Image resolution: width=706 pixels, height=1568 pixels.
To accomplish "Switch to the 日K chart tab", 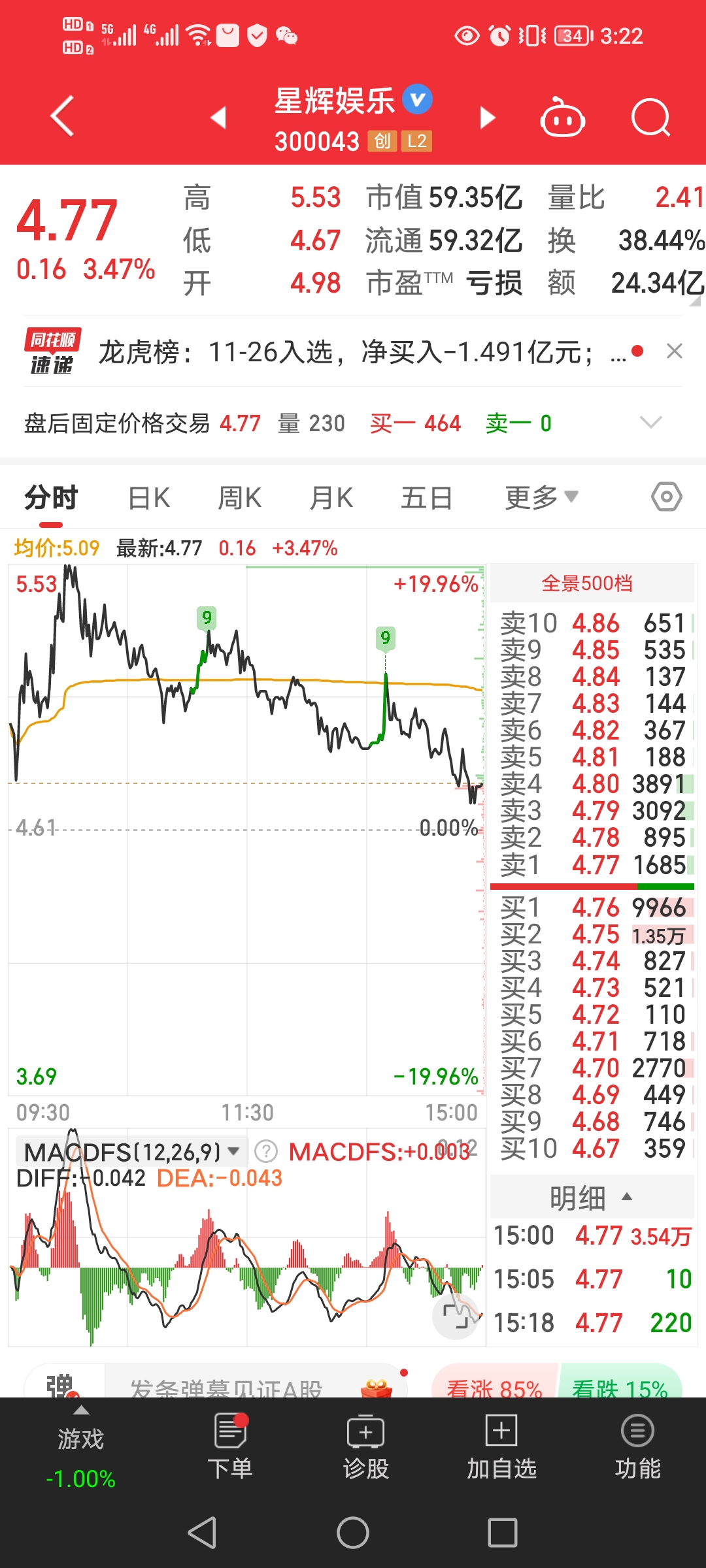I will pos(149,498).
